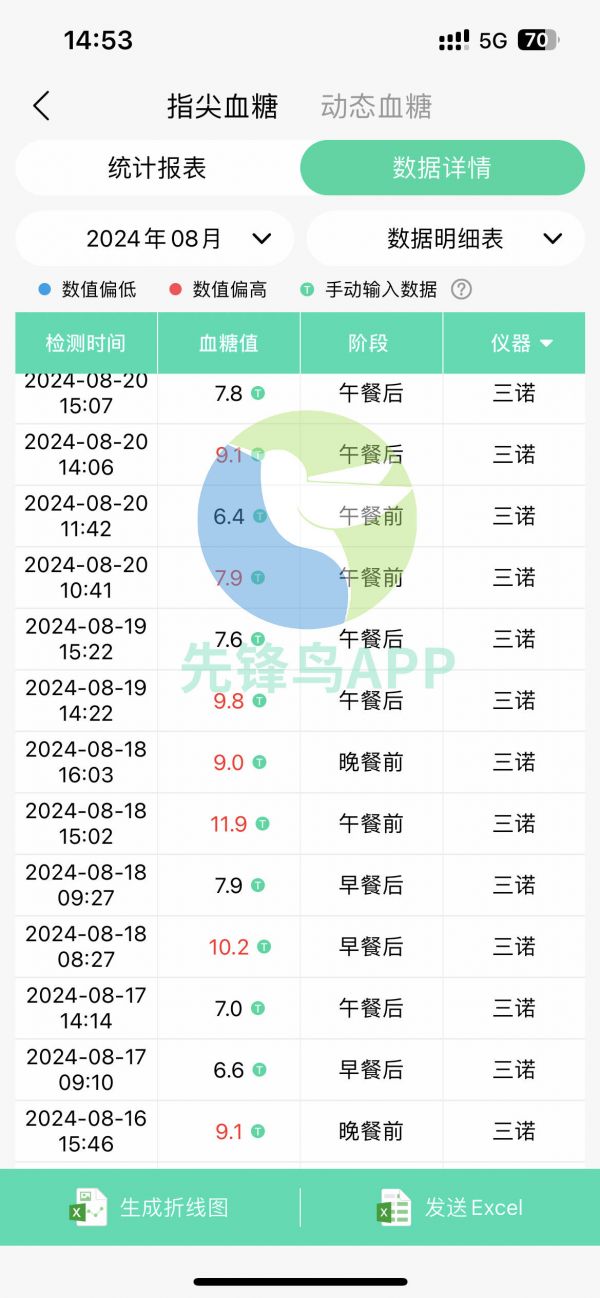The image size is (600, 1298).
Task: Tap 发送 Excel button
Action: [450, 1207]
